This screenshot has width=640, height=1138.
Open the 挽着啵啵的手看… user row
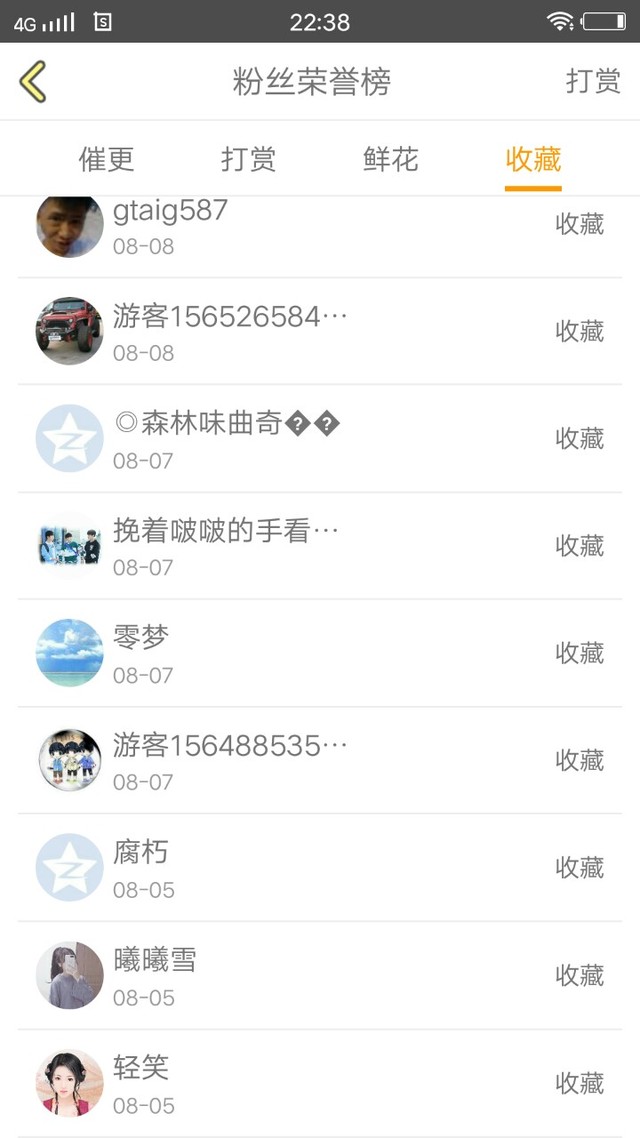[x=320, y=546]
